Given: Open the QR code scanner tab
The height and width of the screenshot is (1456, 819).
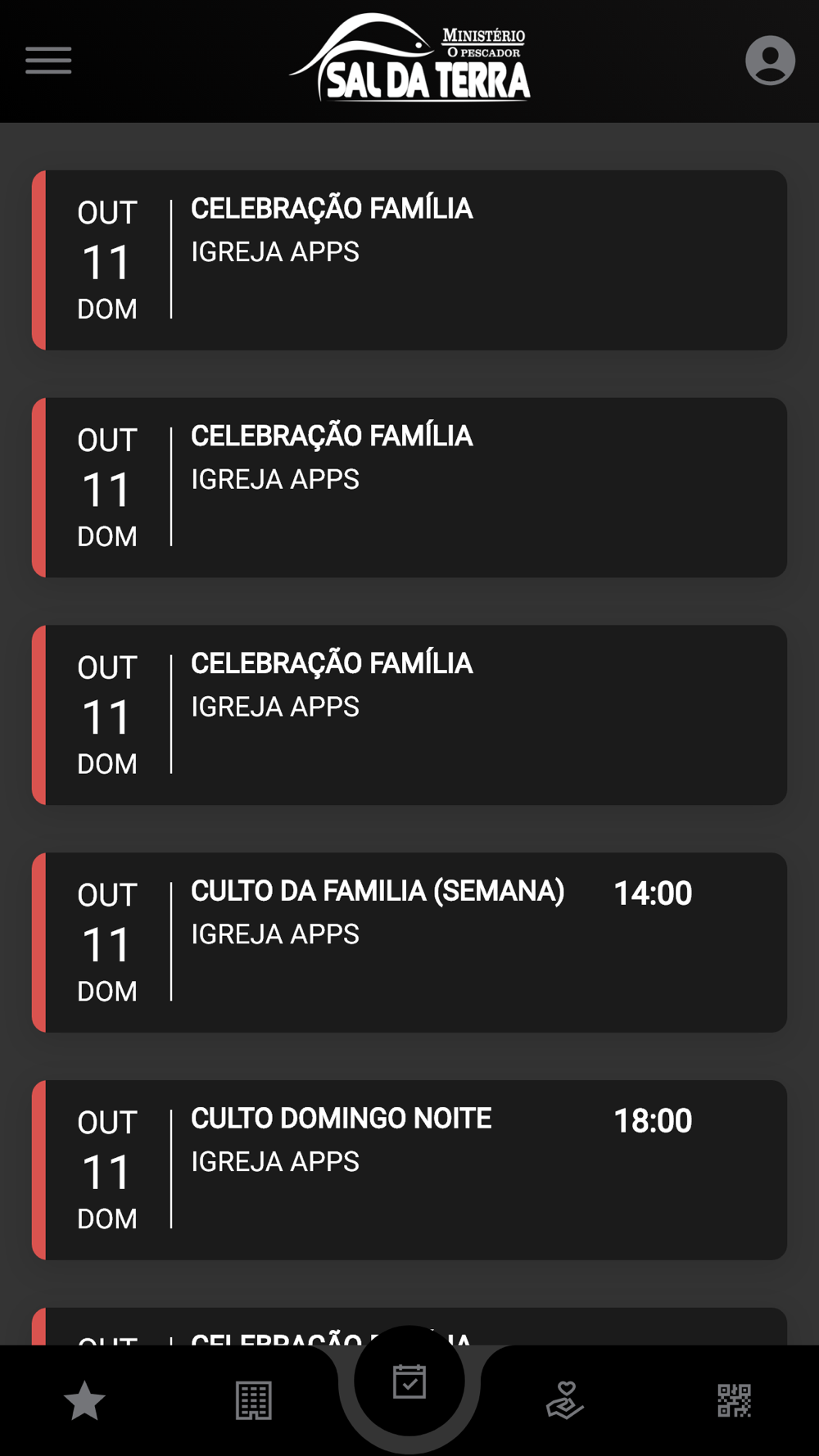Looking at the screenshot, I should pyautogui.click(x=734, y=1400).
